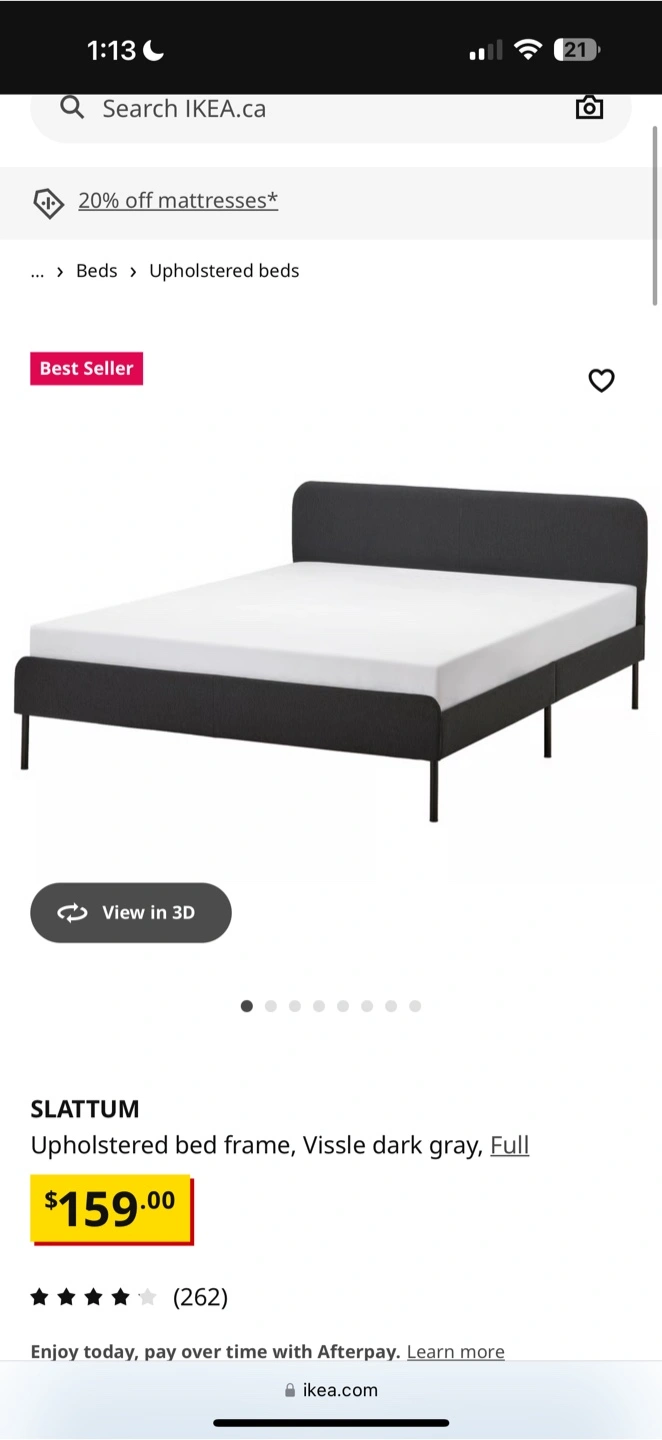Save SLATTUM bed to favorites
The height and width of the screenshot is (1440, 662).
(601, 380)
